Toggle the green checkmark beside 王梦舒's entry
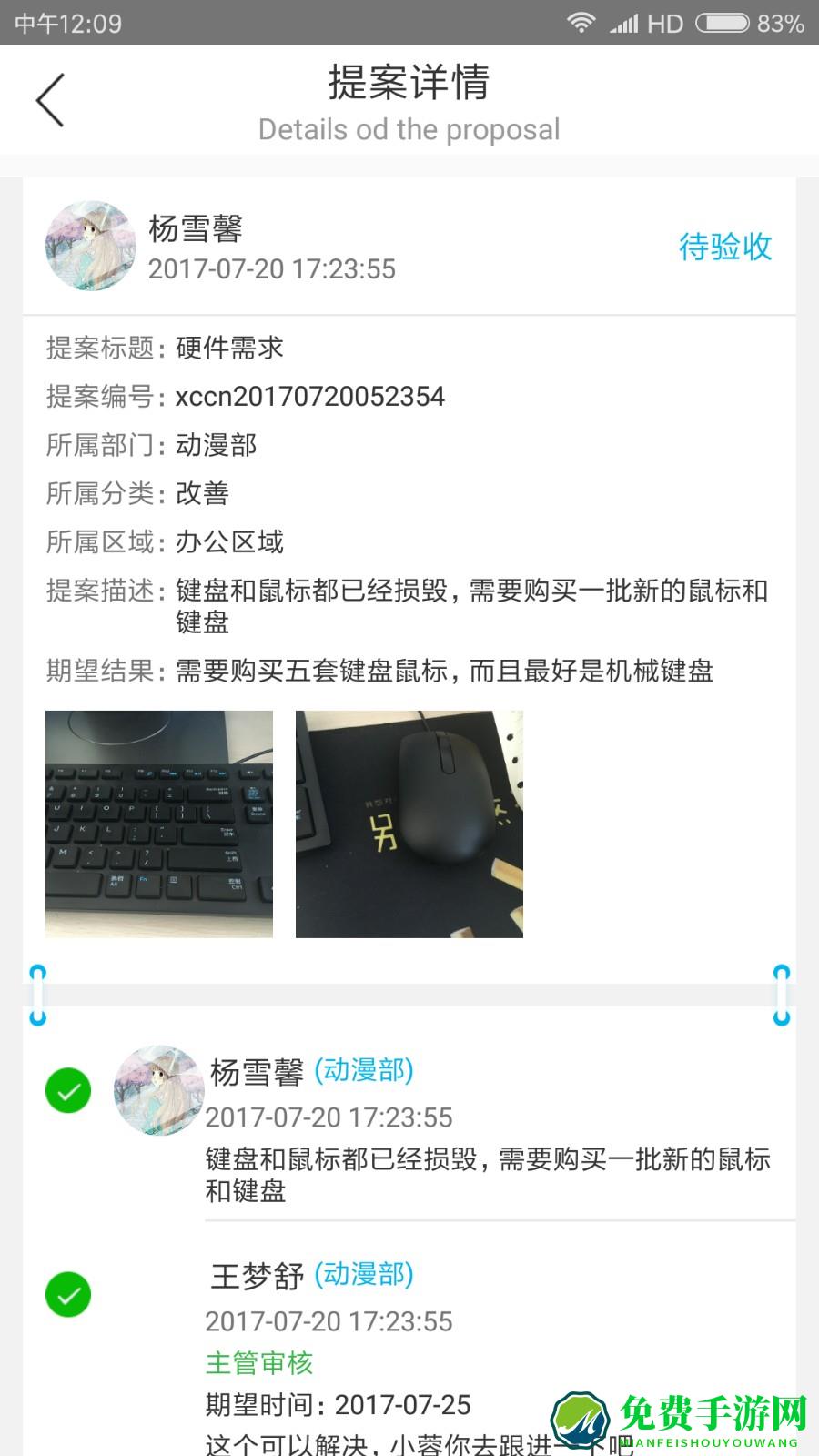 point(68,1292)
